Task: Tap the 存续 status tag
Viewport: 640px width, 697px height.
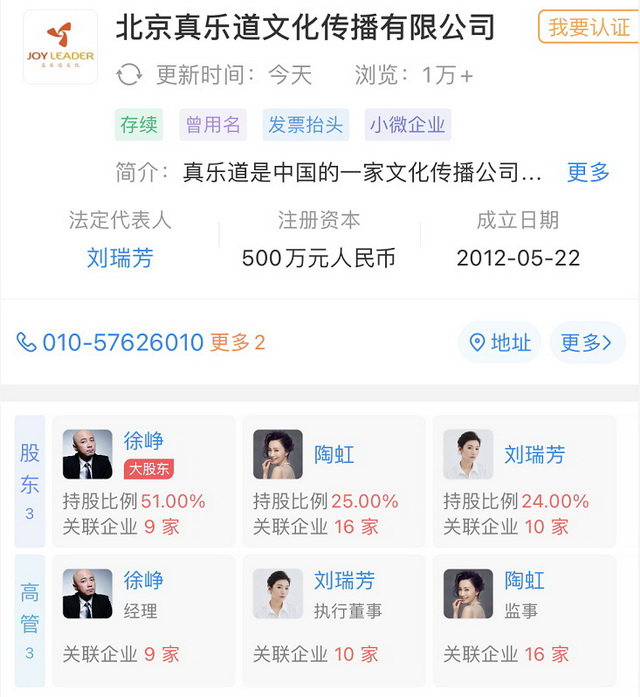Action: pos(139,125)
